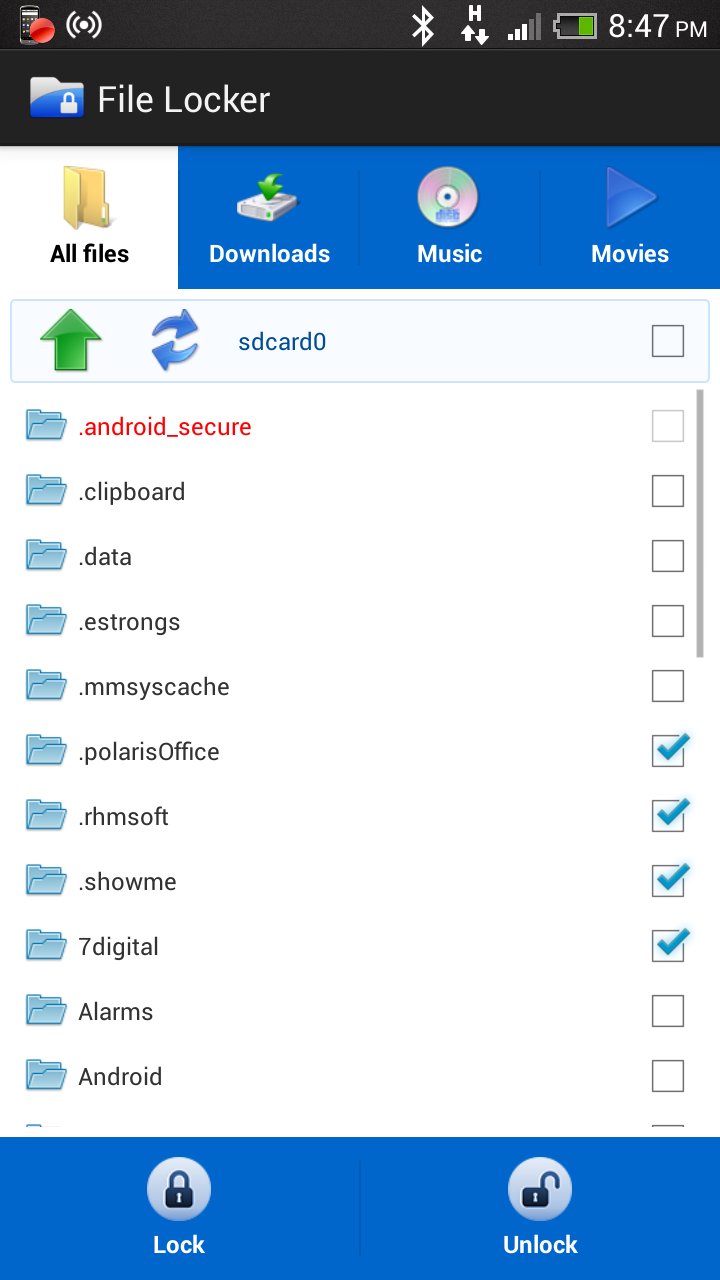Check the box next to Alarms

point(667,1010)
